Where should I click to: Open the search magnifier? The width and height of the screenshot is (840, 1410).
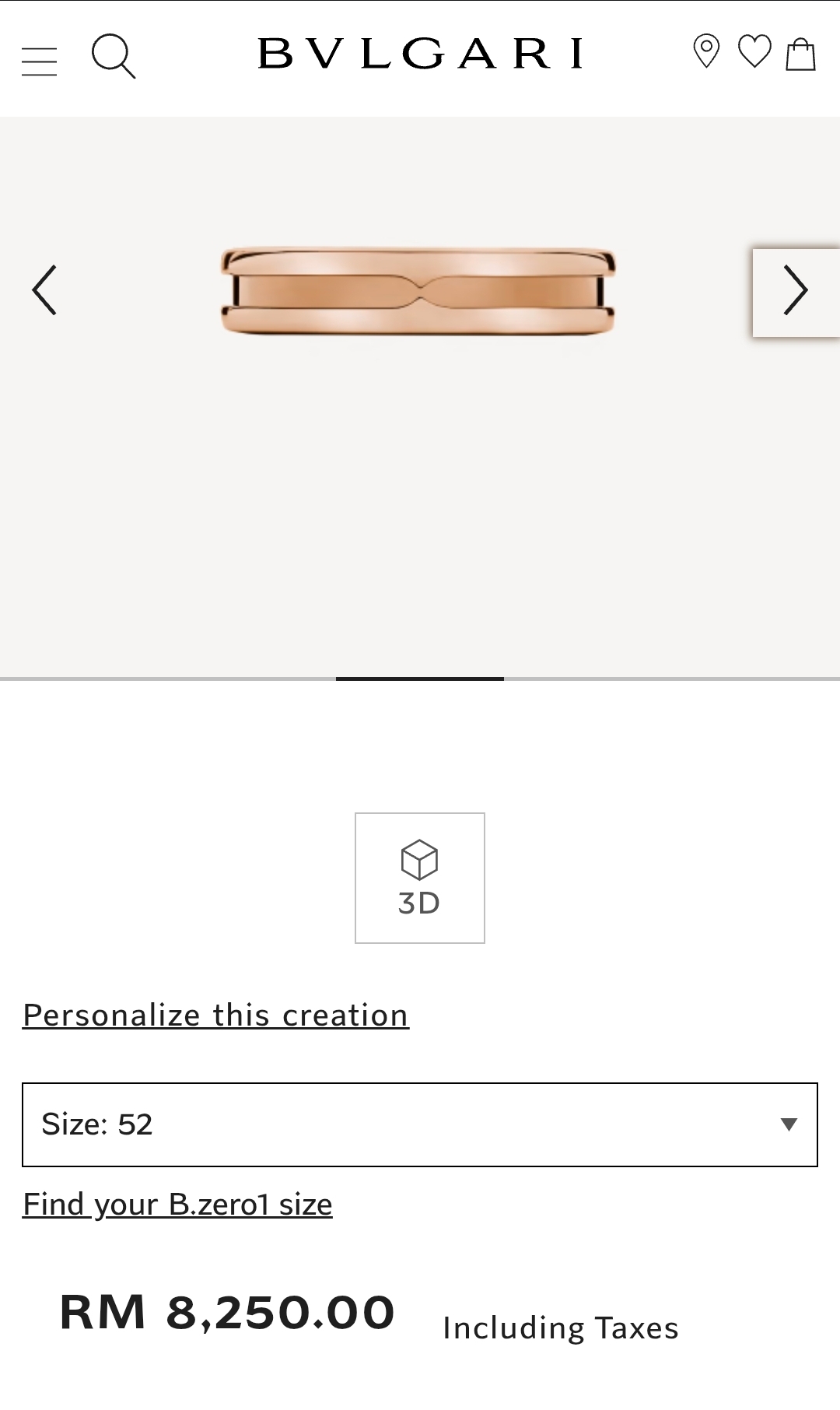114,56
